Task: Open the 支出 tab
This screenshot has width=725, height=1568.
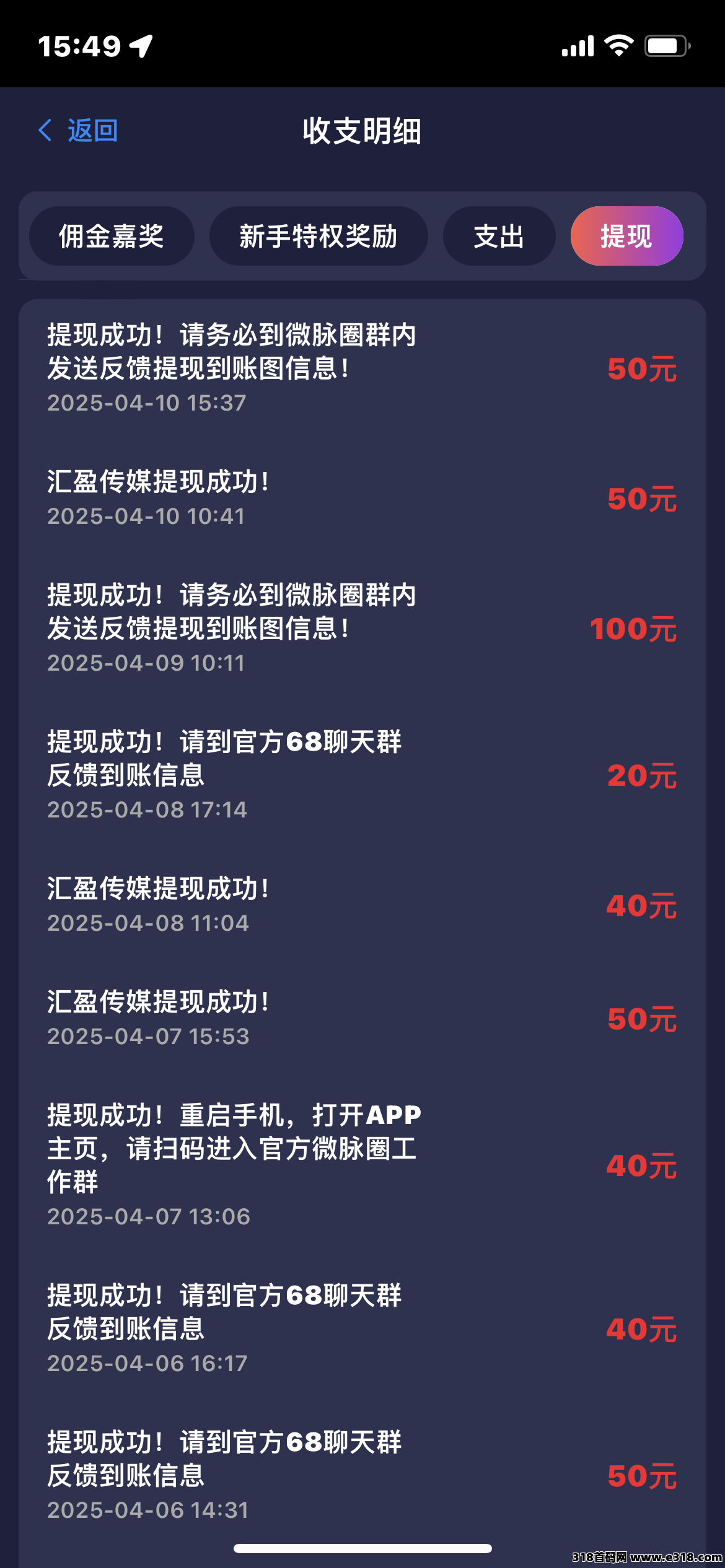Action: (x=499, y=236)
